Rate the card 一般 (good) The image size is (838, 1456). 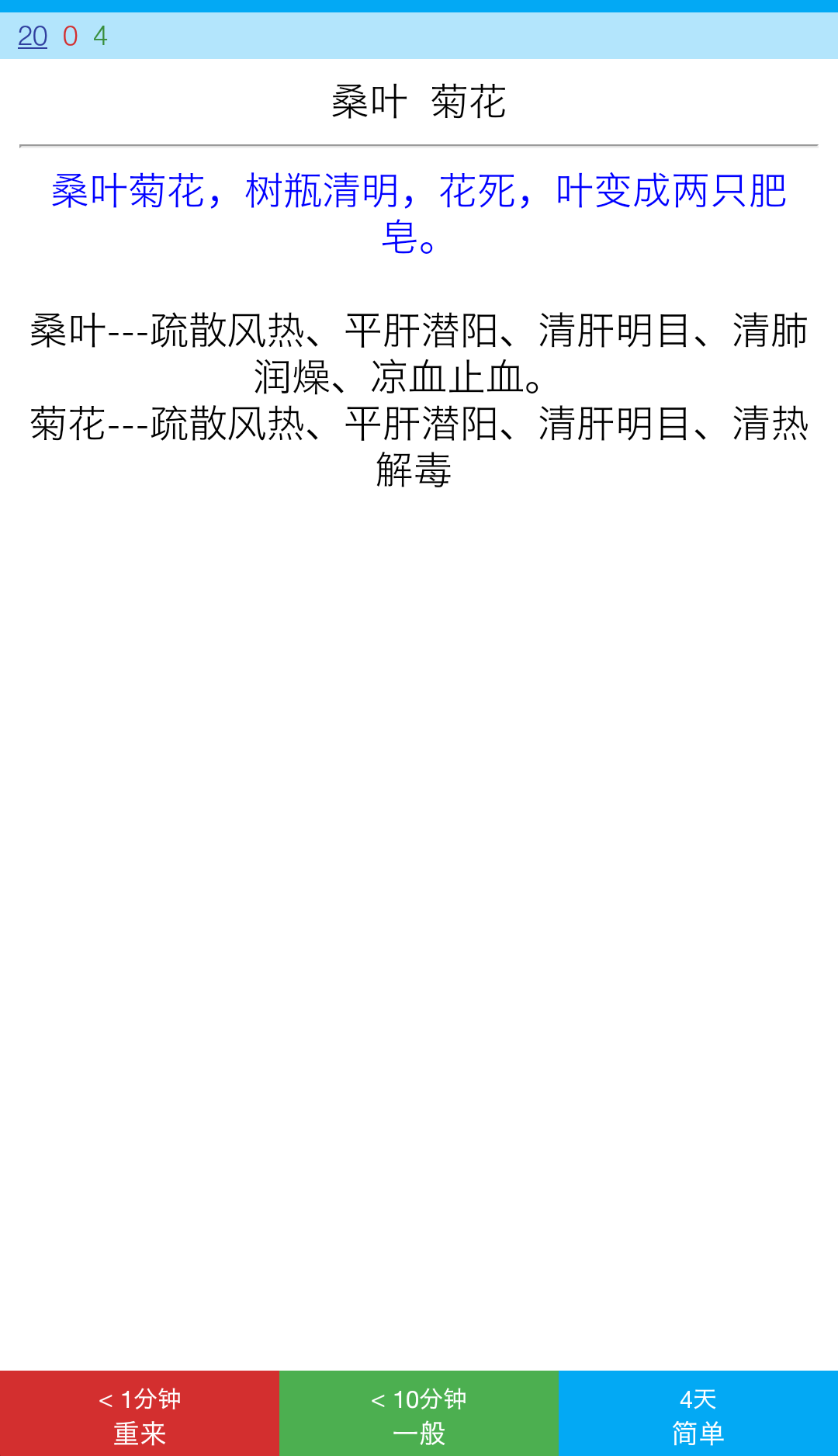[x=419, y=1413]
